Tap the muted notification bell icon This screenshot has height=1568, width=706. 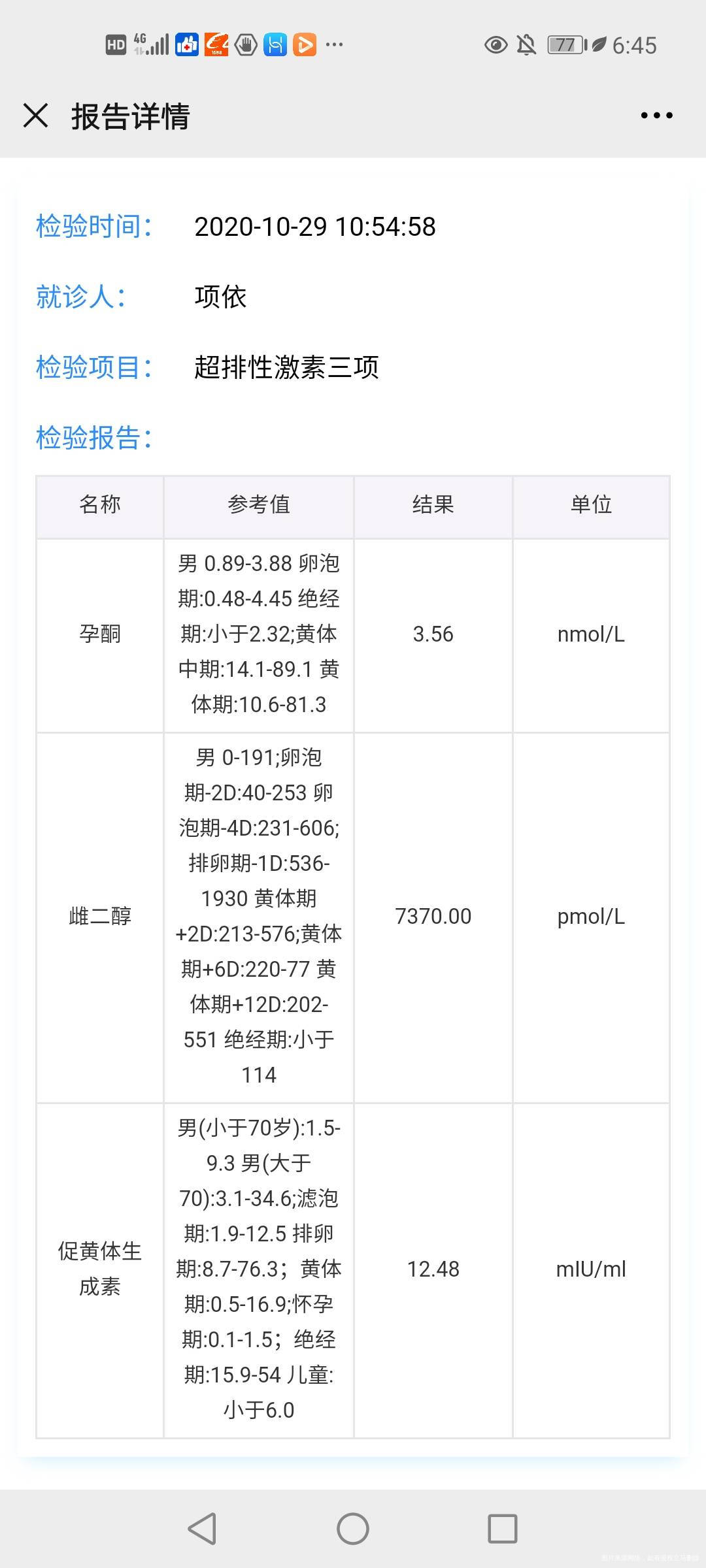[x=526, y=44]
